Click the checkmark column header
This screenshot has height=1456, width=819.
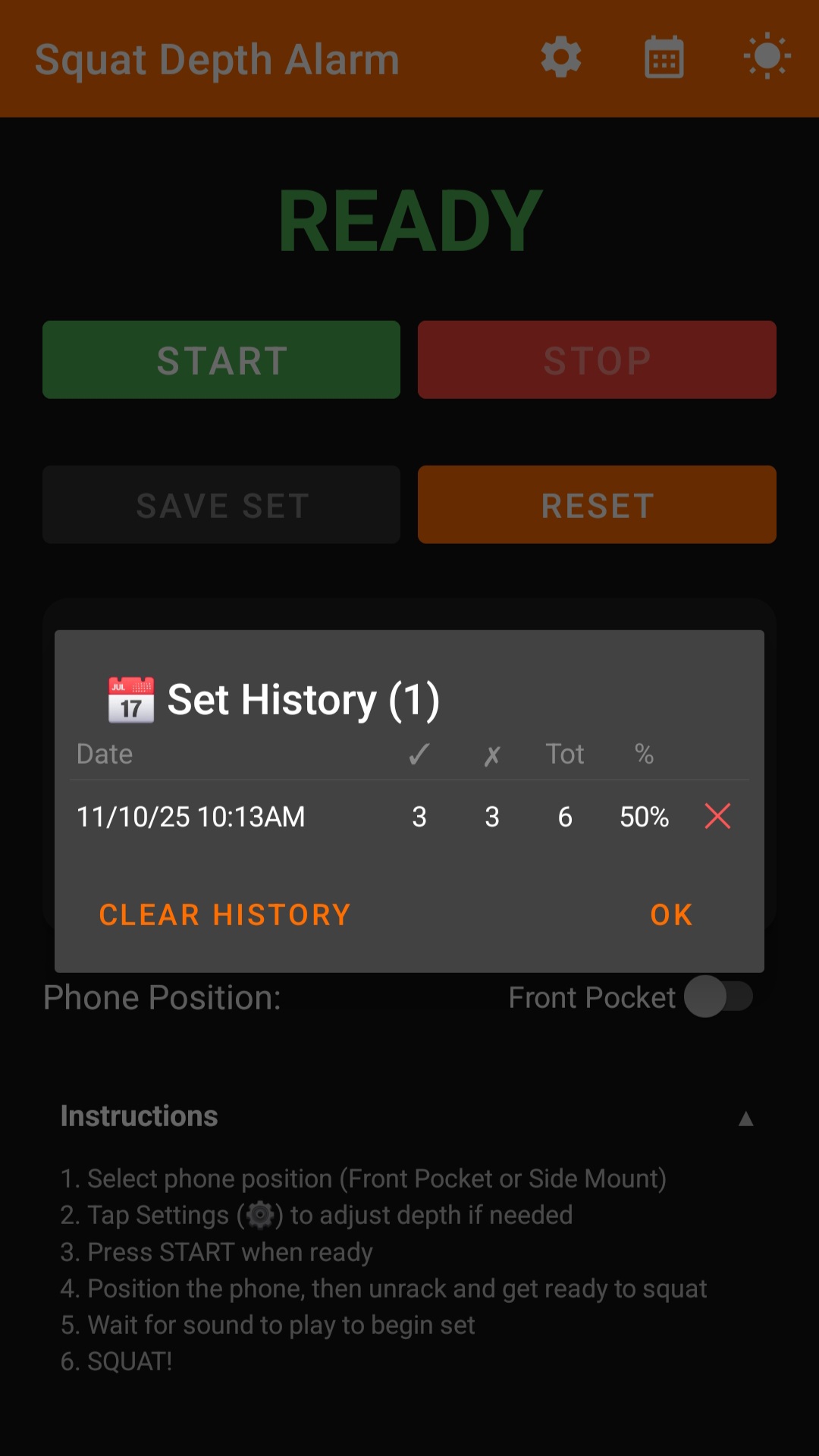[419, 754]
